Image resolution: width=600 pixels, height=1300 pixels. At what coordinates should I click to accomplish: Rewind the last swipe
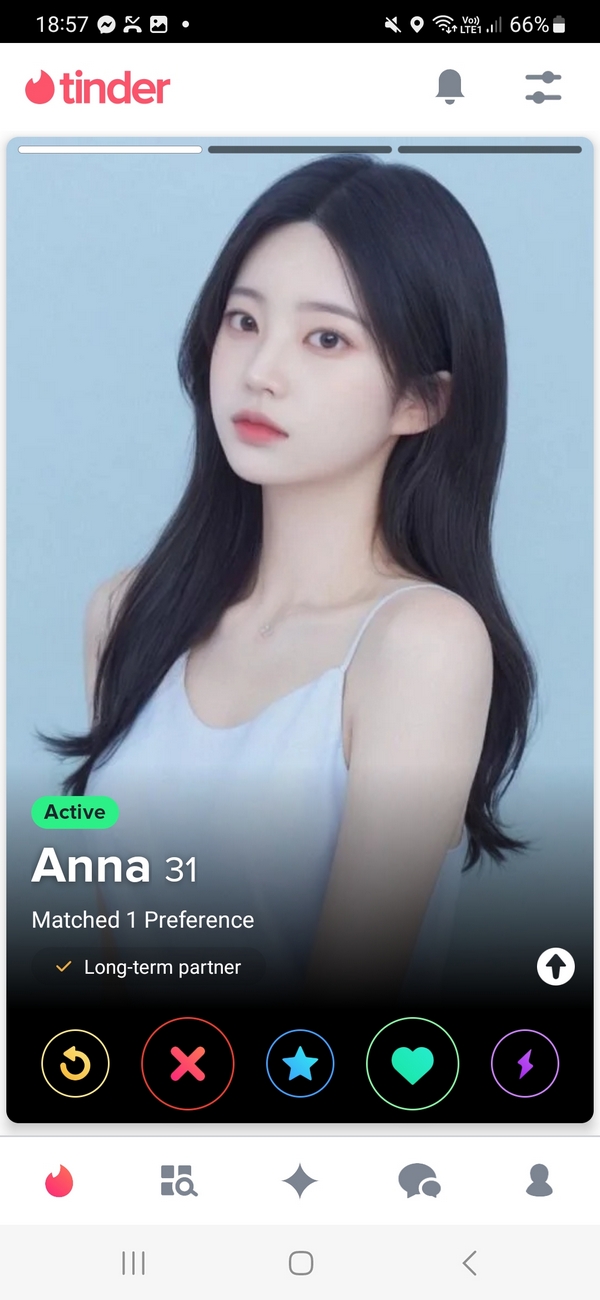[75, 1064]
